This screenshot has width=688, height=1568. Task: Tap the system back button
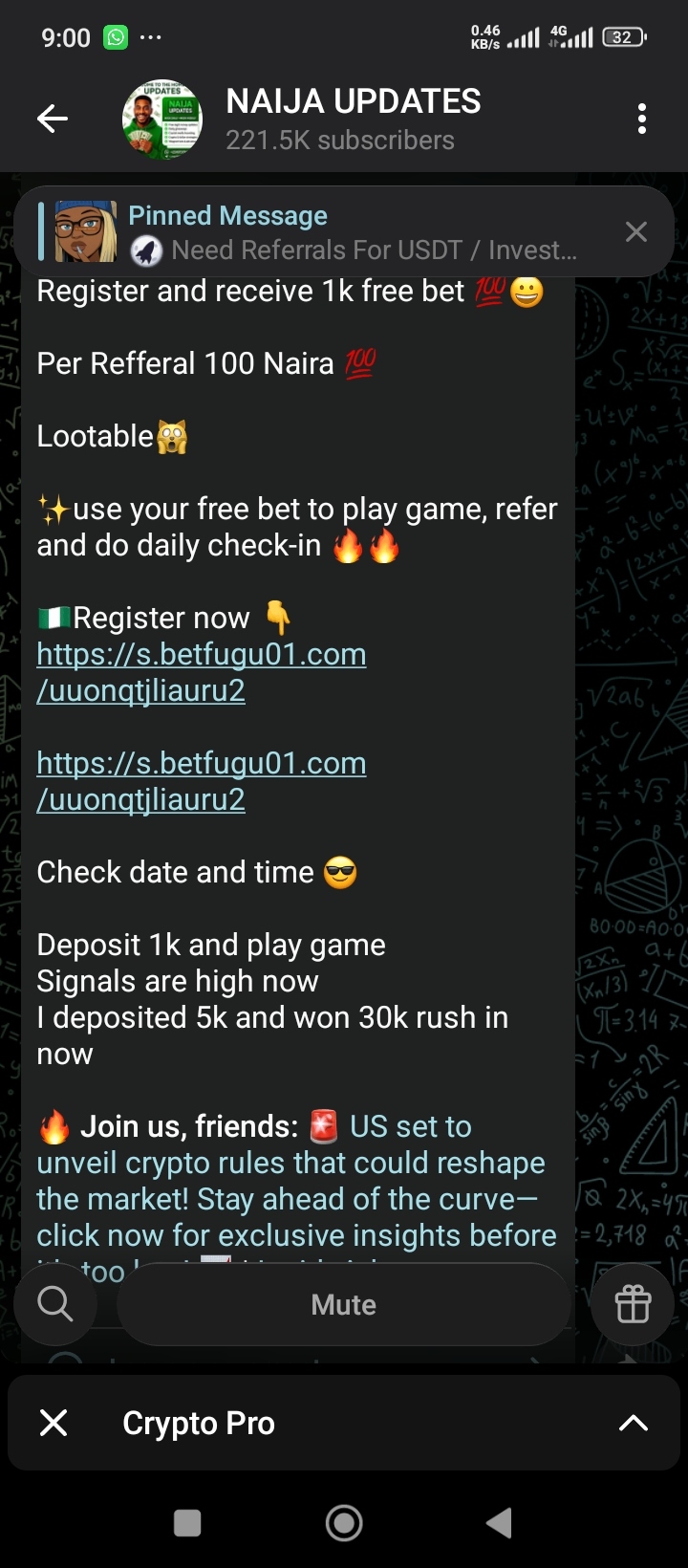(499, 1523)
